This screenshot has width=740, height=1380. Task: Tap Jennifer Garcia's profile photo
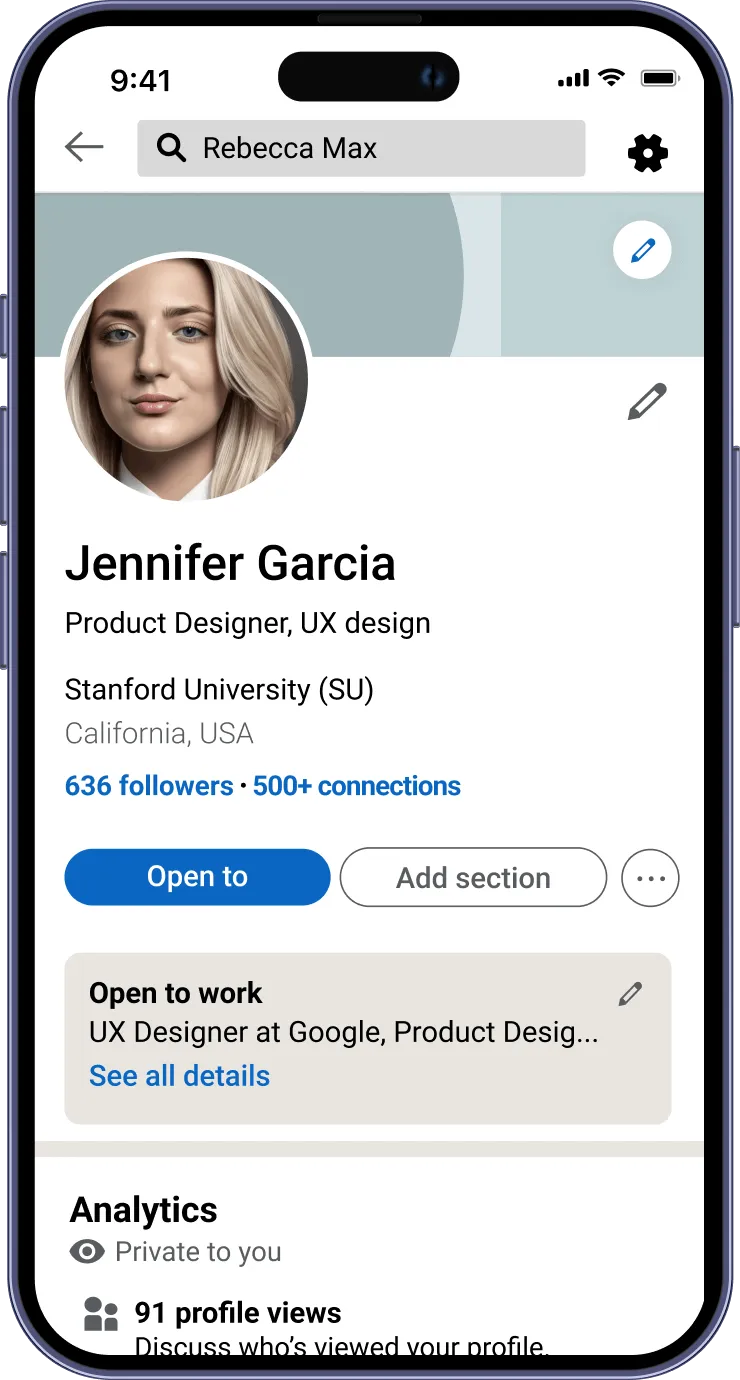pyautogui.click(x=185, y=378)
